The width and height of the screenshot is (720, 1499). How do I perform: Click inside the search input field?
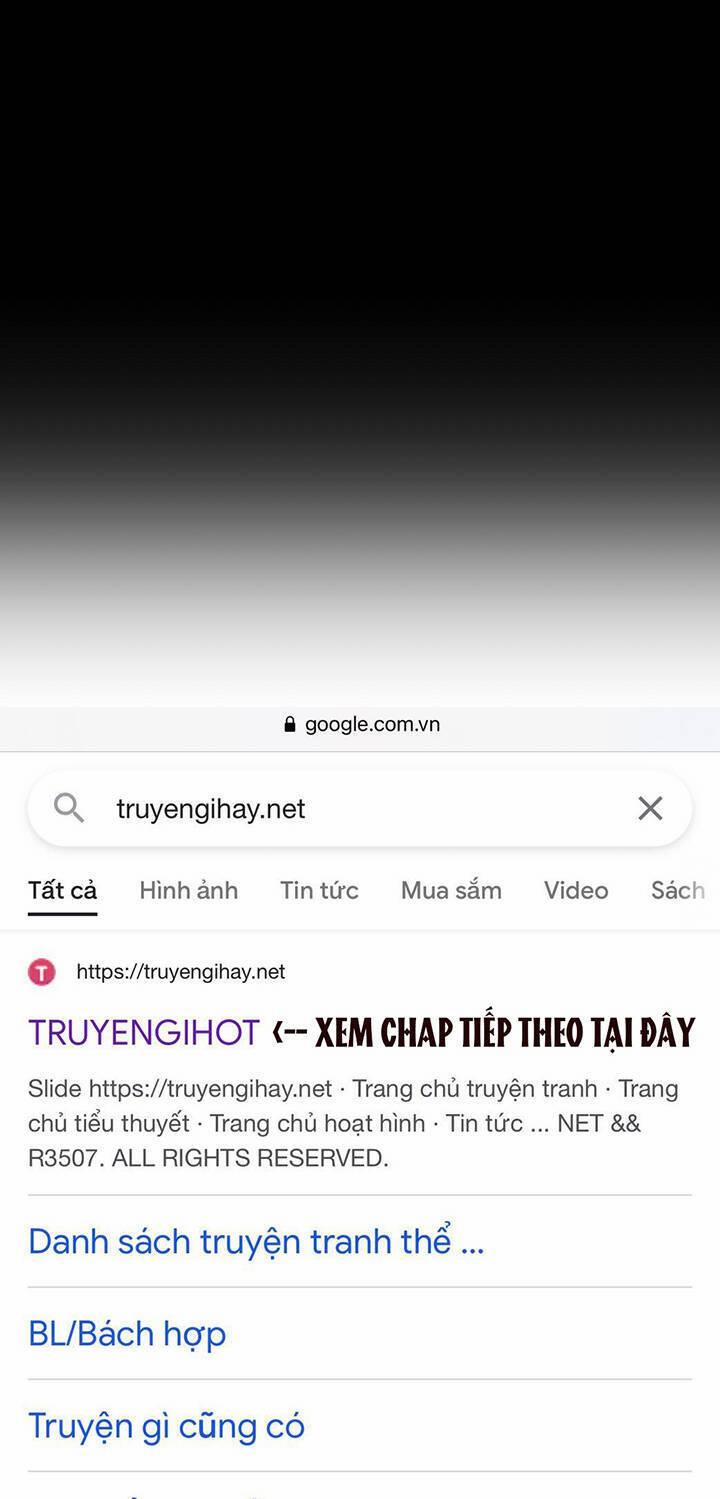point(300,808)
